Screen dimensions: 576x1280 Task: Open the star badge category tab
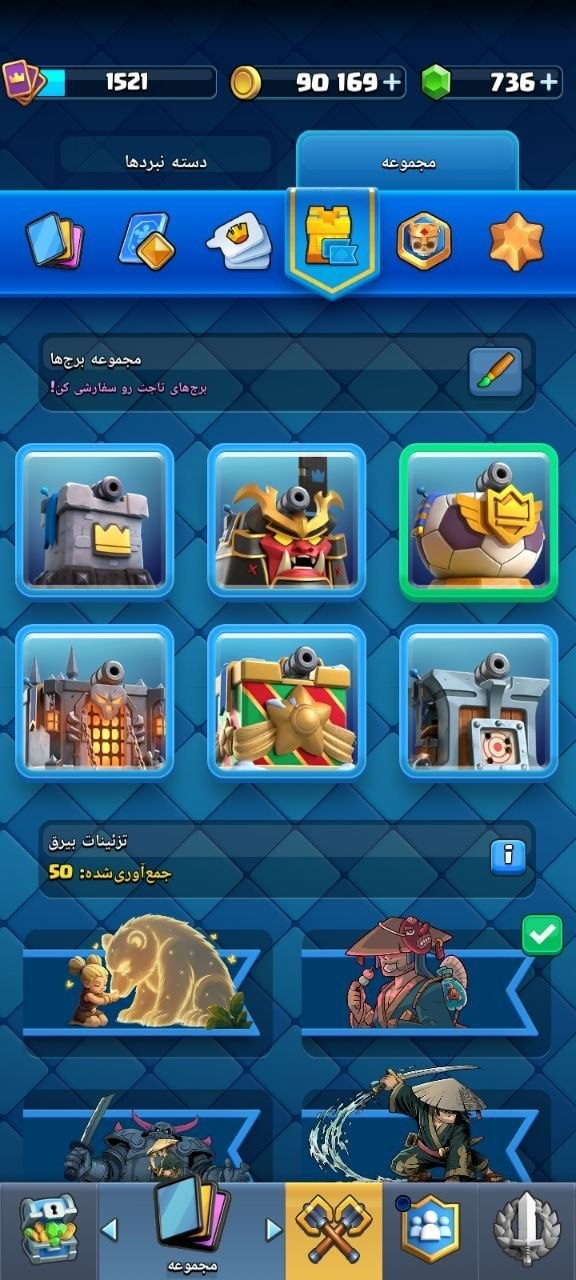tap(516, 241)
